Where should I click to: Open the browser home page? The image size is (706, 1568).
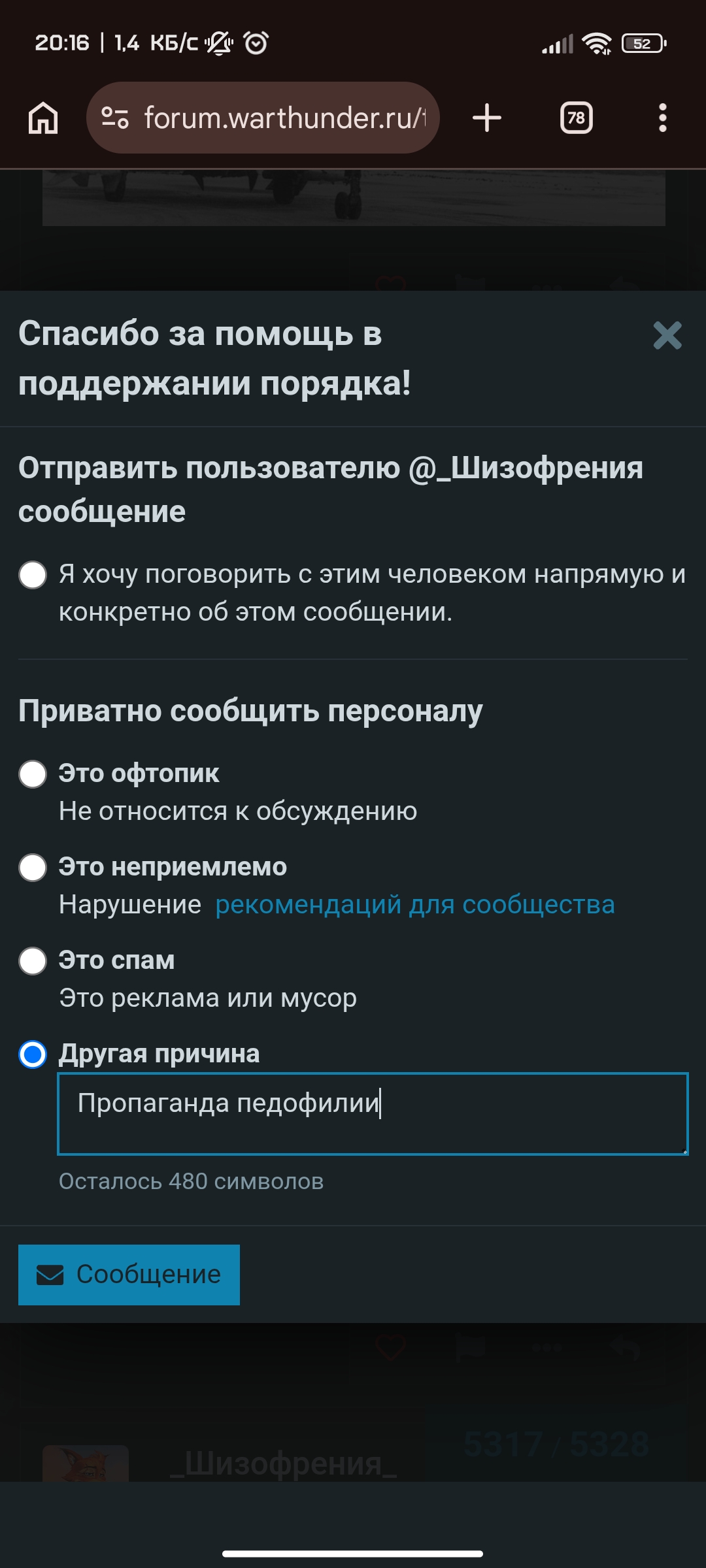point(43,118)
